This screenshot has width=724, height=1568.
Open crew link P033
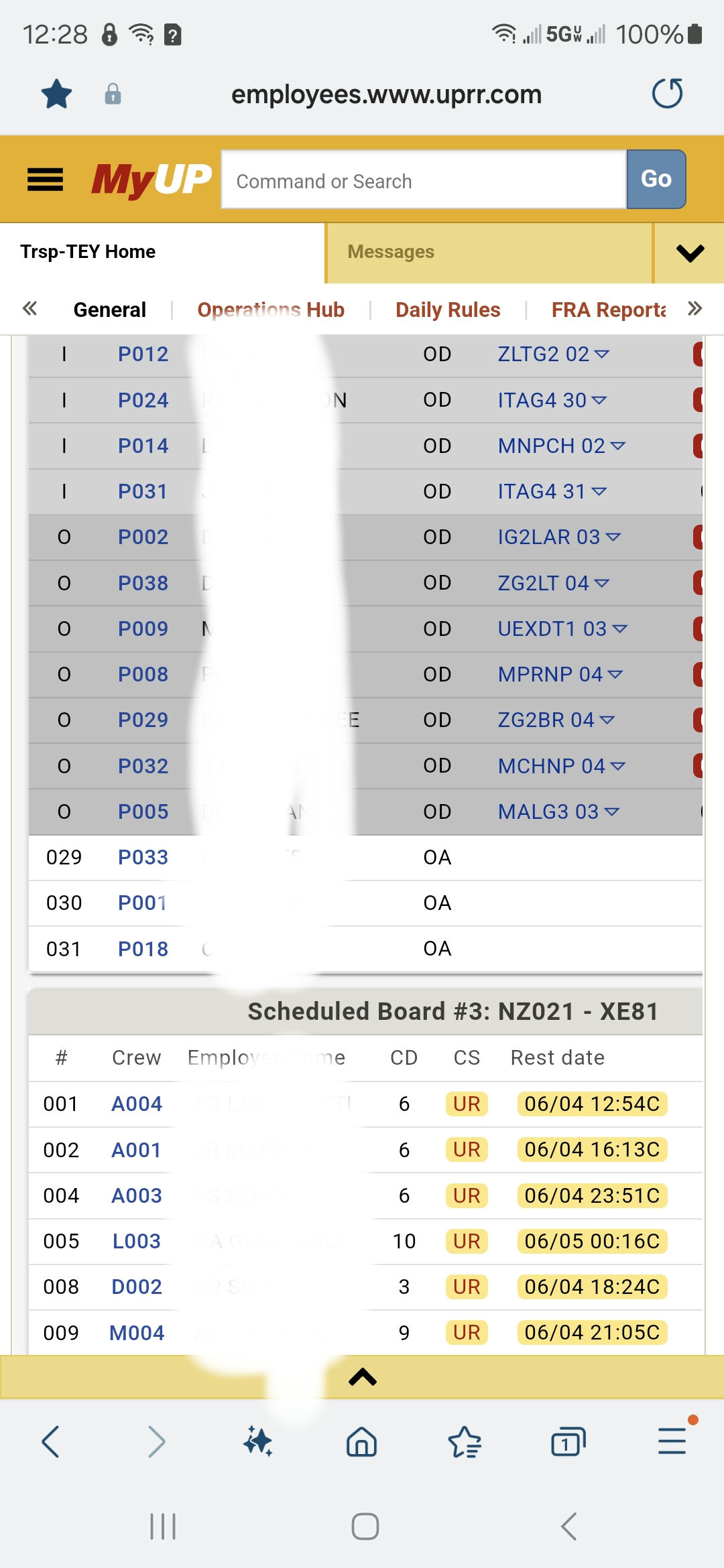coord(143,857)
